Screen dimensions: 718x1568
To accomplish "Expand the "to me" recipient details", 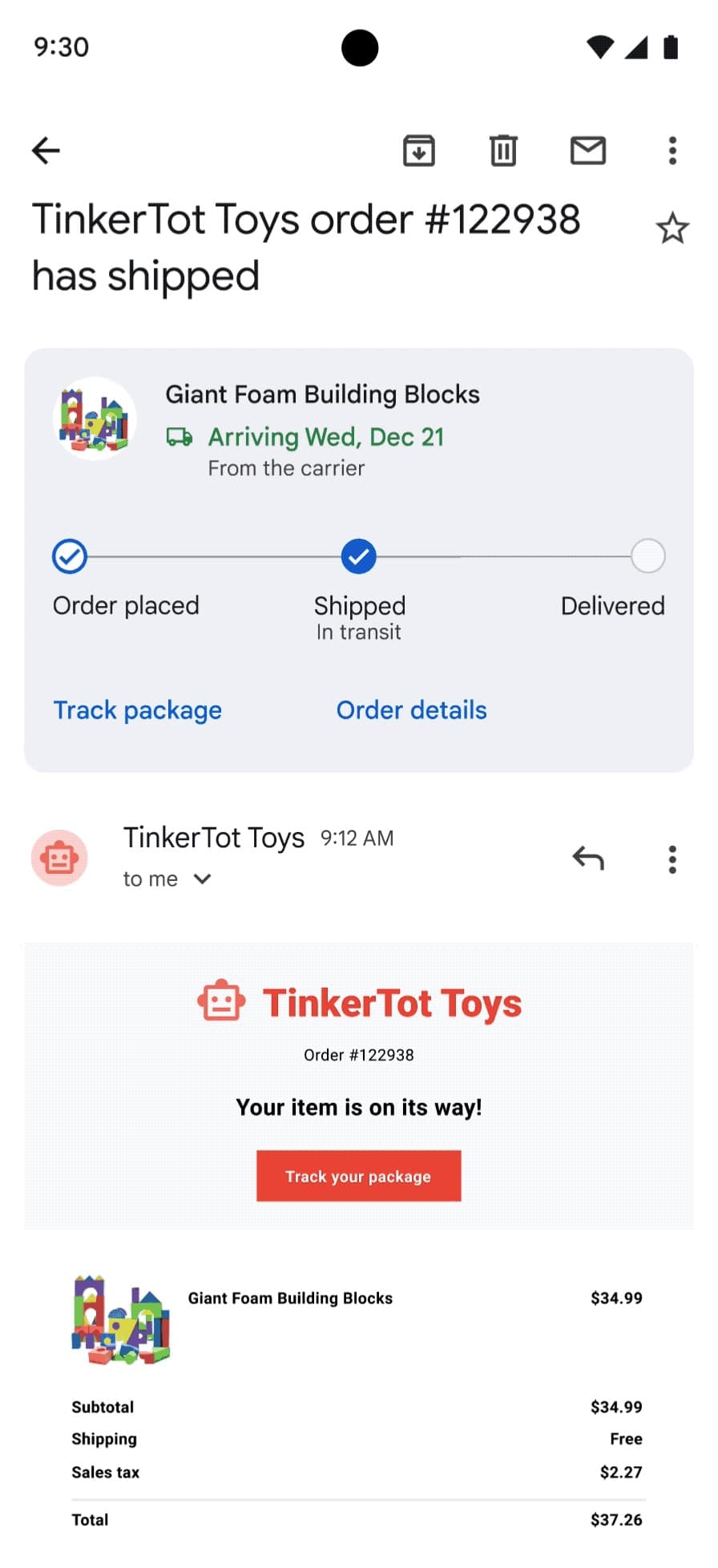I will tap(202, 879).
